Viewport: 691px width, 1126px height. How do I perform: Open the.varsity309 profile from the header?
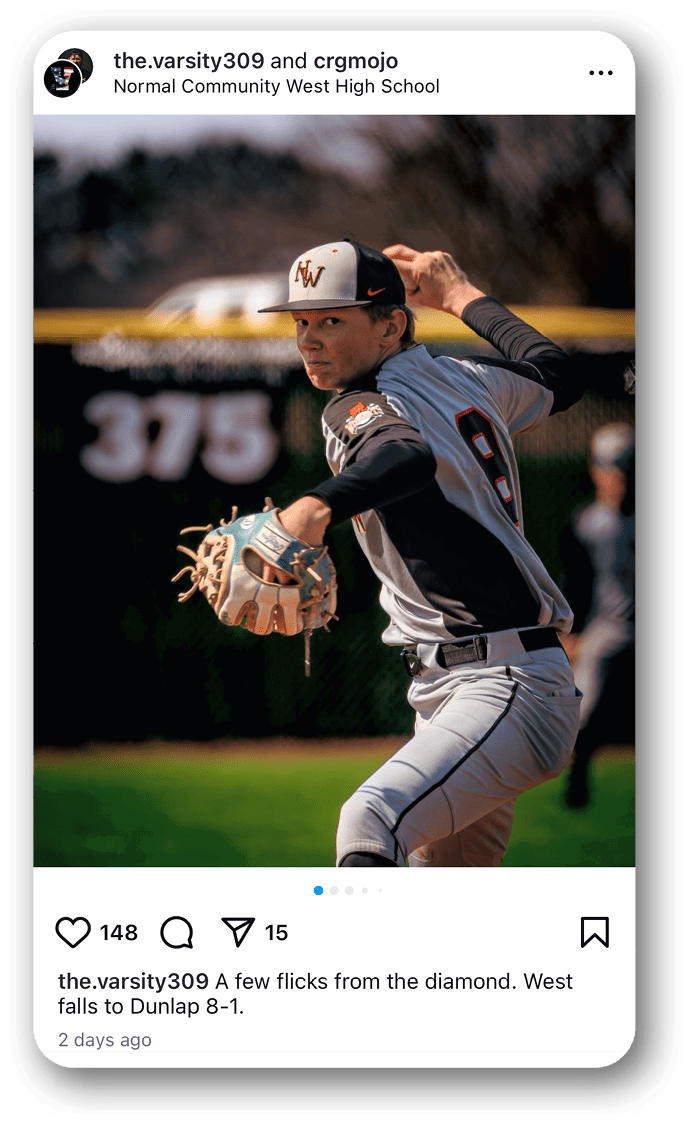[x=188, y=61]
